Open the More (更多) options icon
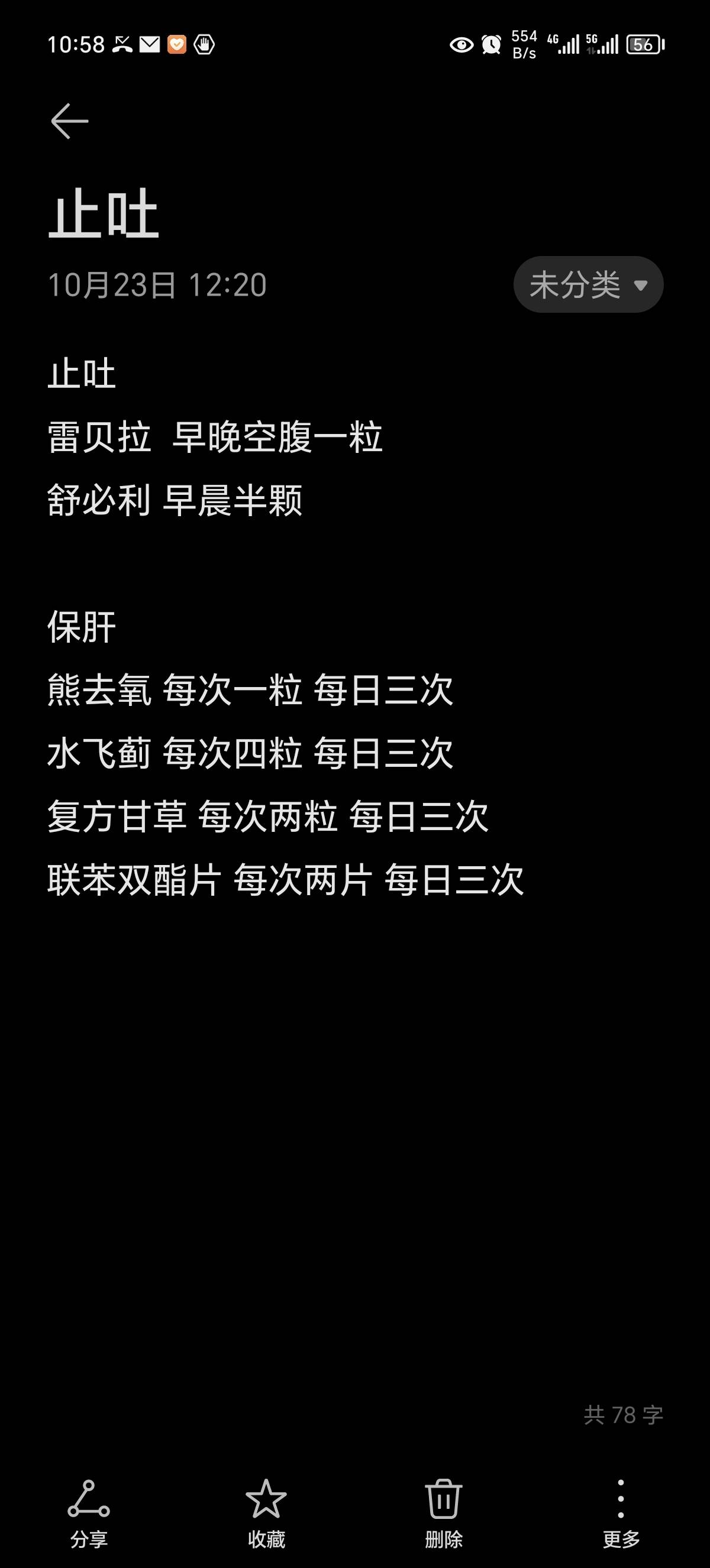Viewport: 710px width, 1568px height. click(620, 1501)
